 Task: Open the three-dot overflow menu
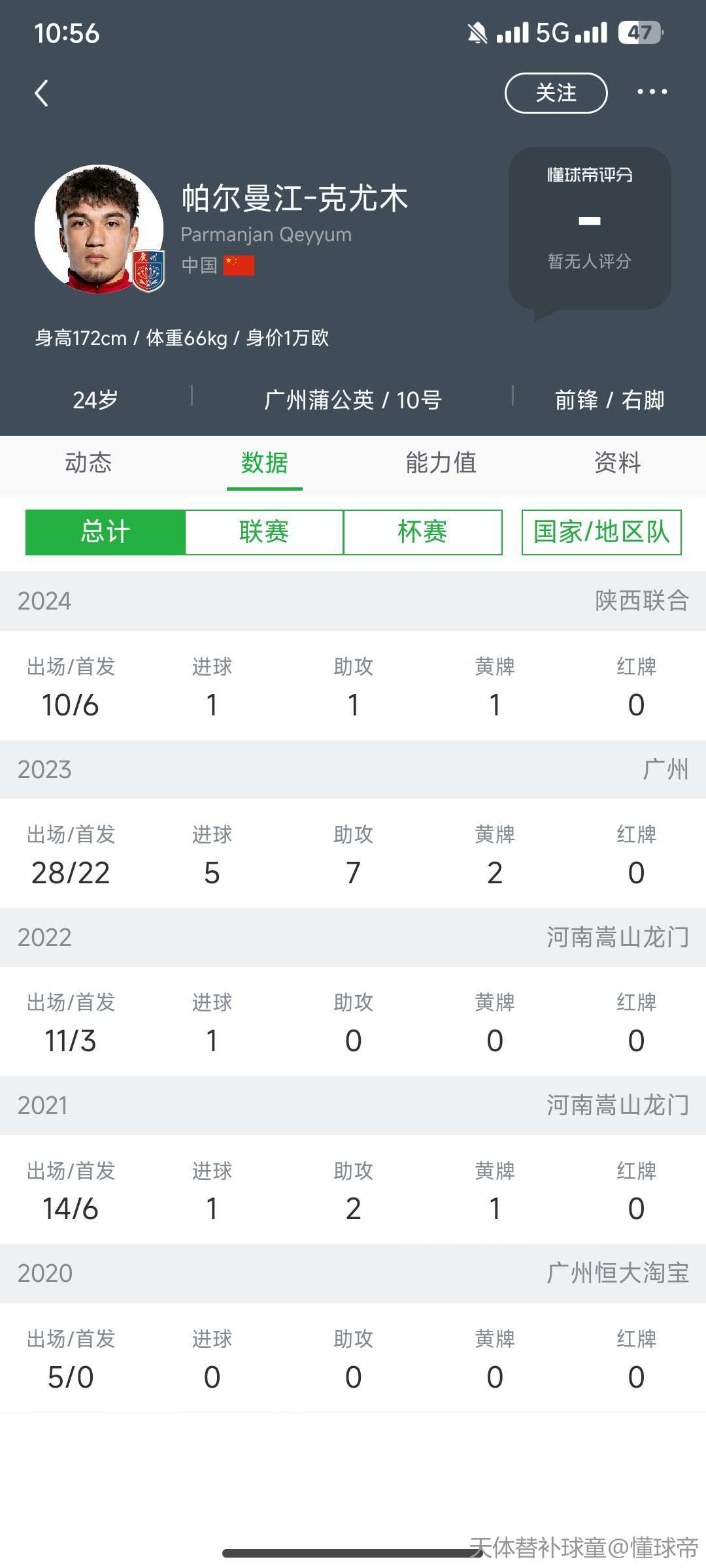click(652, 92)
